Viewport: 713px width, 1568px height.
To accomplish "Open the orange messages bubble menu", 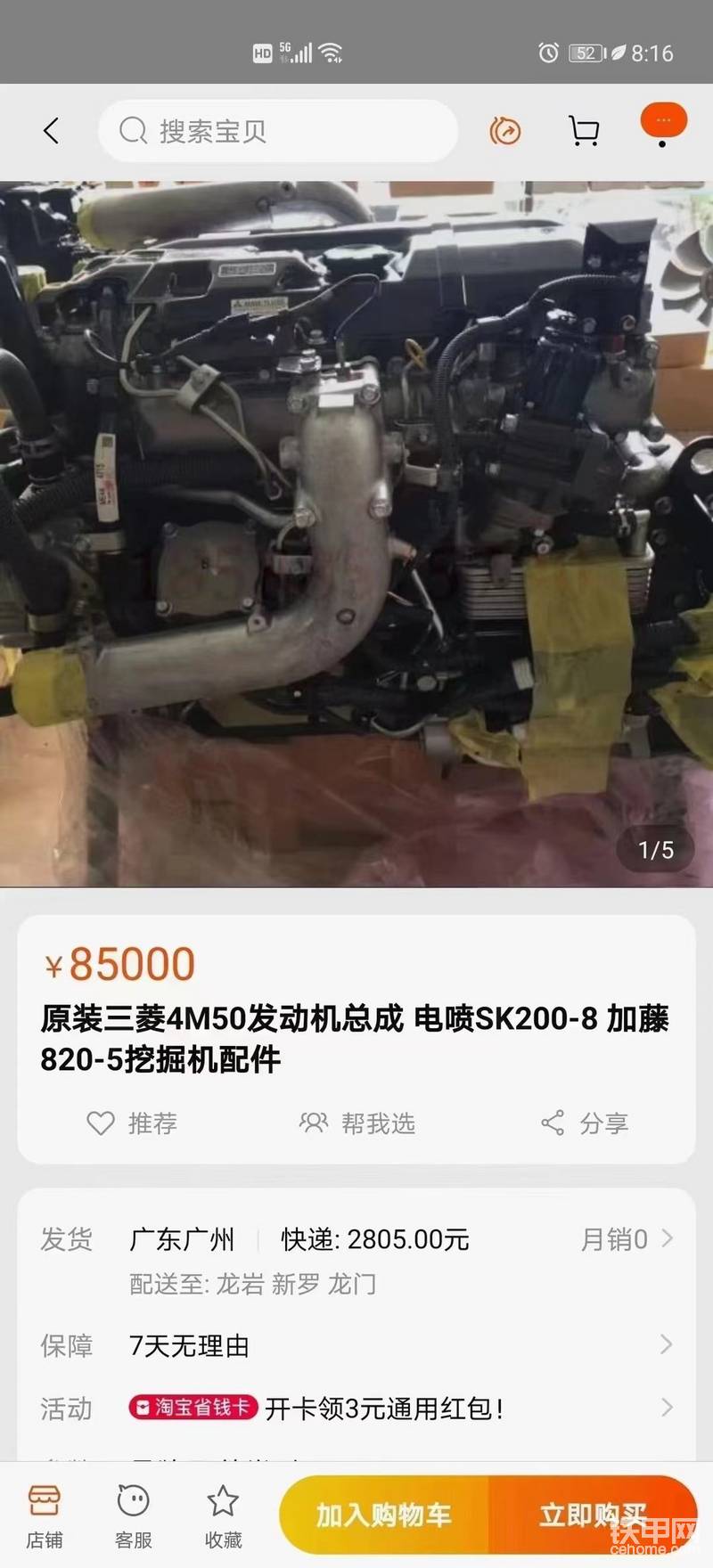I will 663,123.
